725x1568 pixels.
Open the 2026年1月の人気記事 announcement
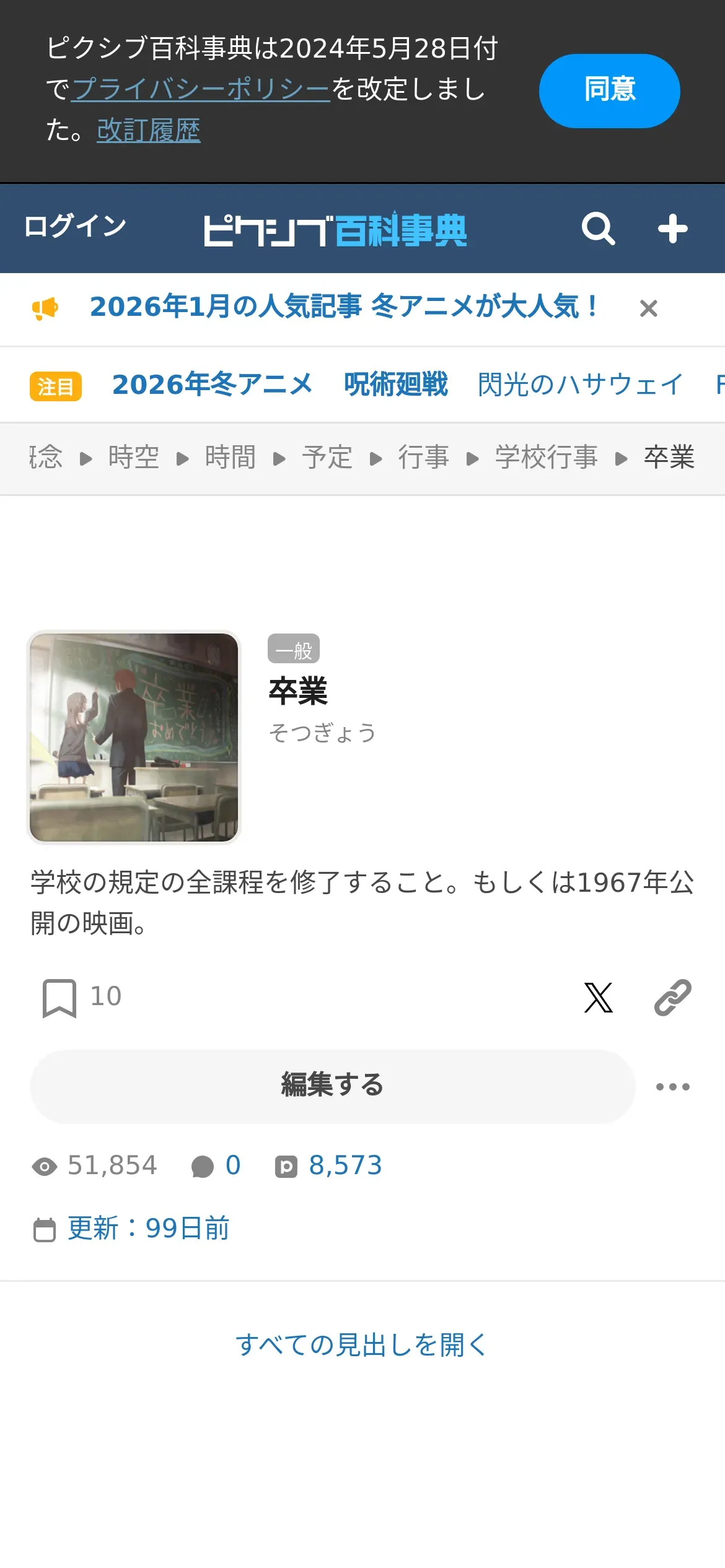click(344, 307)
